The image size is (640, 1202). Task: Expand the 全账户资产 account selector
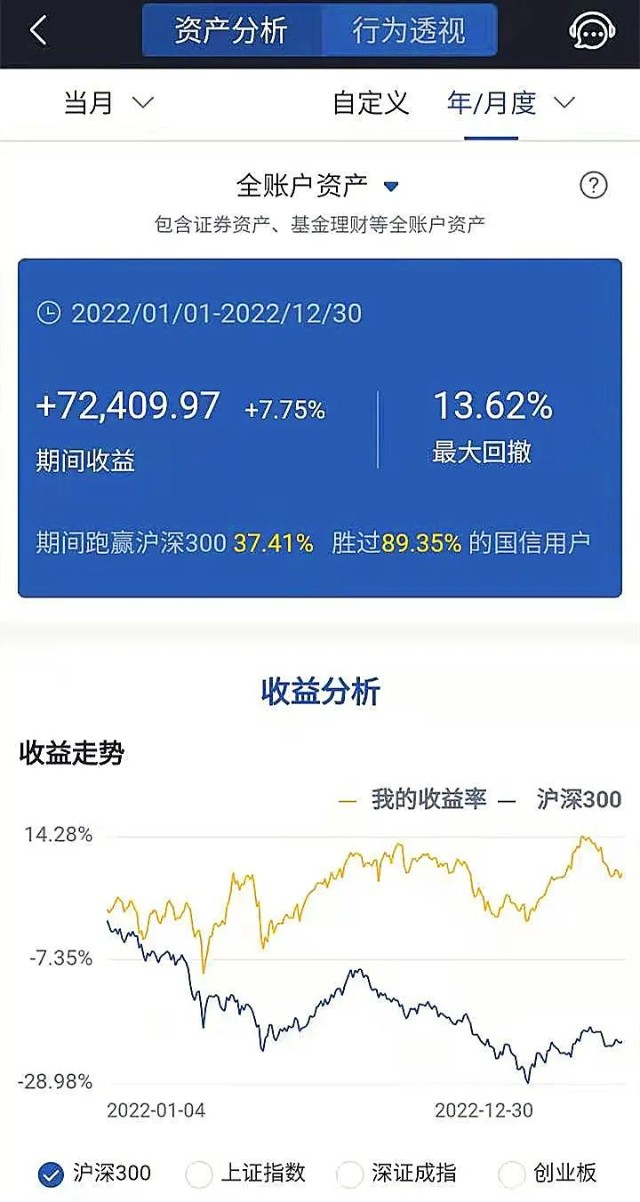(x=317, y=185)
